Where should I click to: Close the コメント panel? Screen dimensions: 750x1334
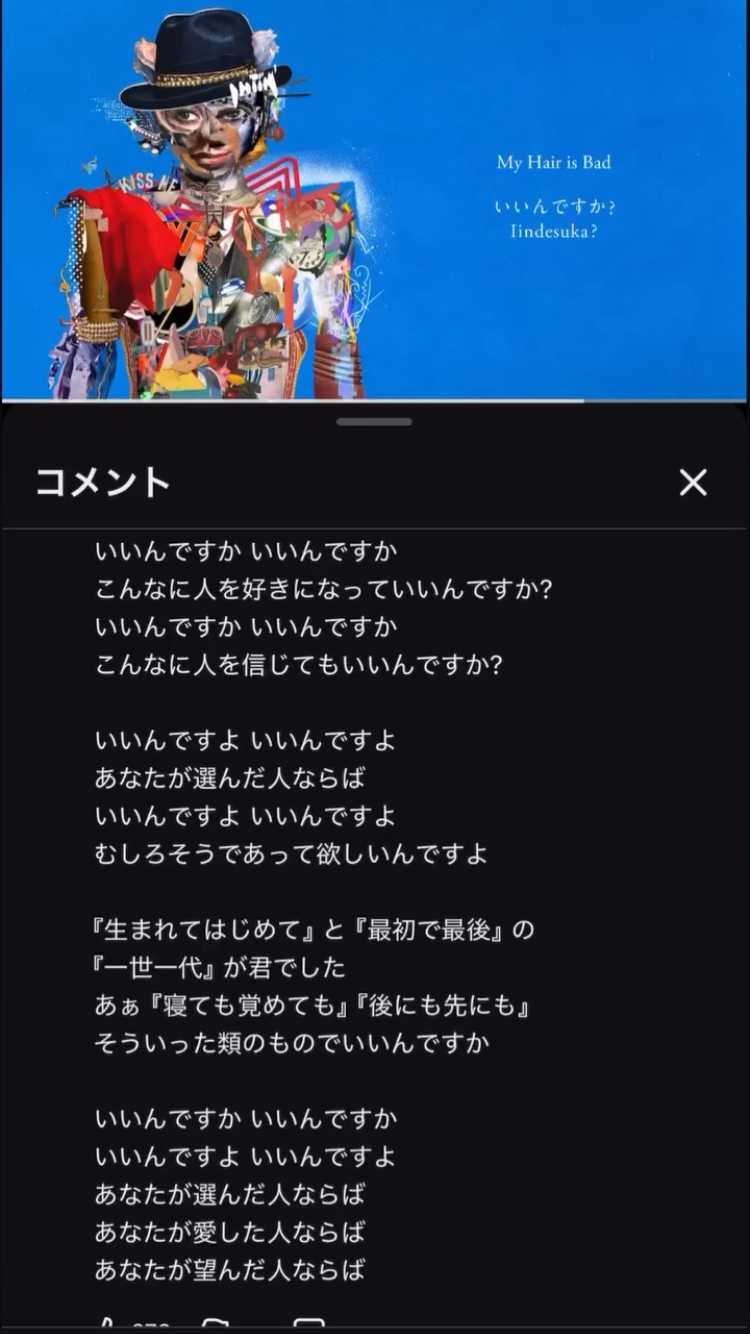(693, 482)
